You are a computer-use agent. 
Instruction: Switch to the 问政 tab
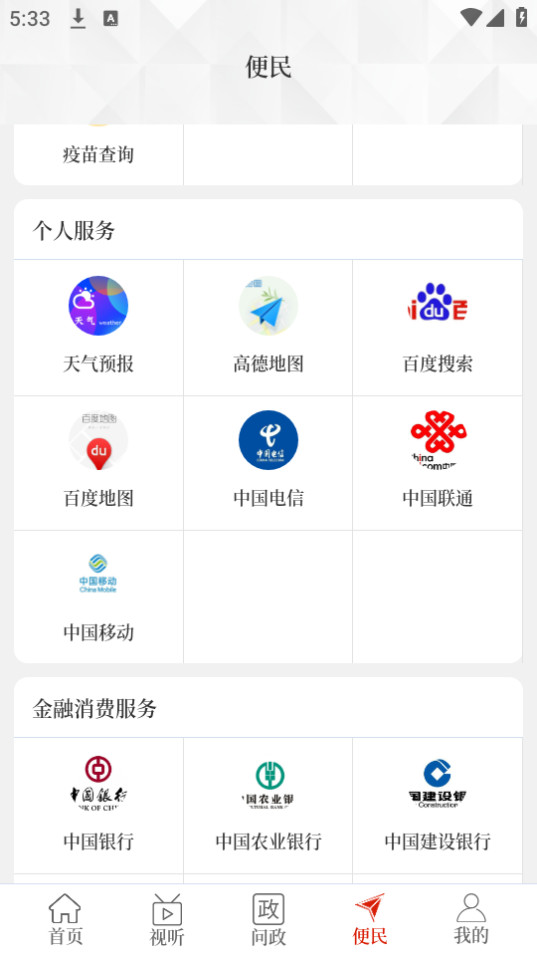point(268,919)
